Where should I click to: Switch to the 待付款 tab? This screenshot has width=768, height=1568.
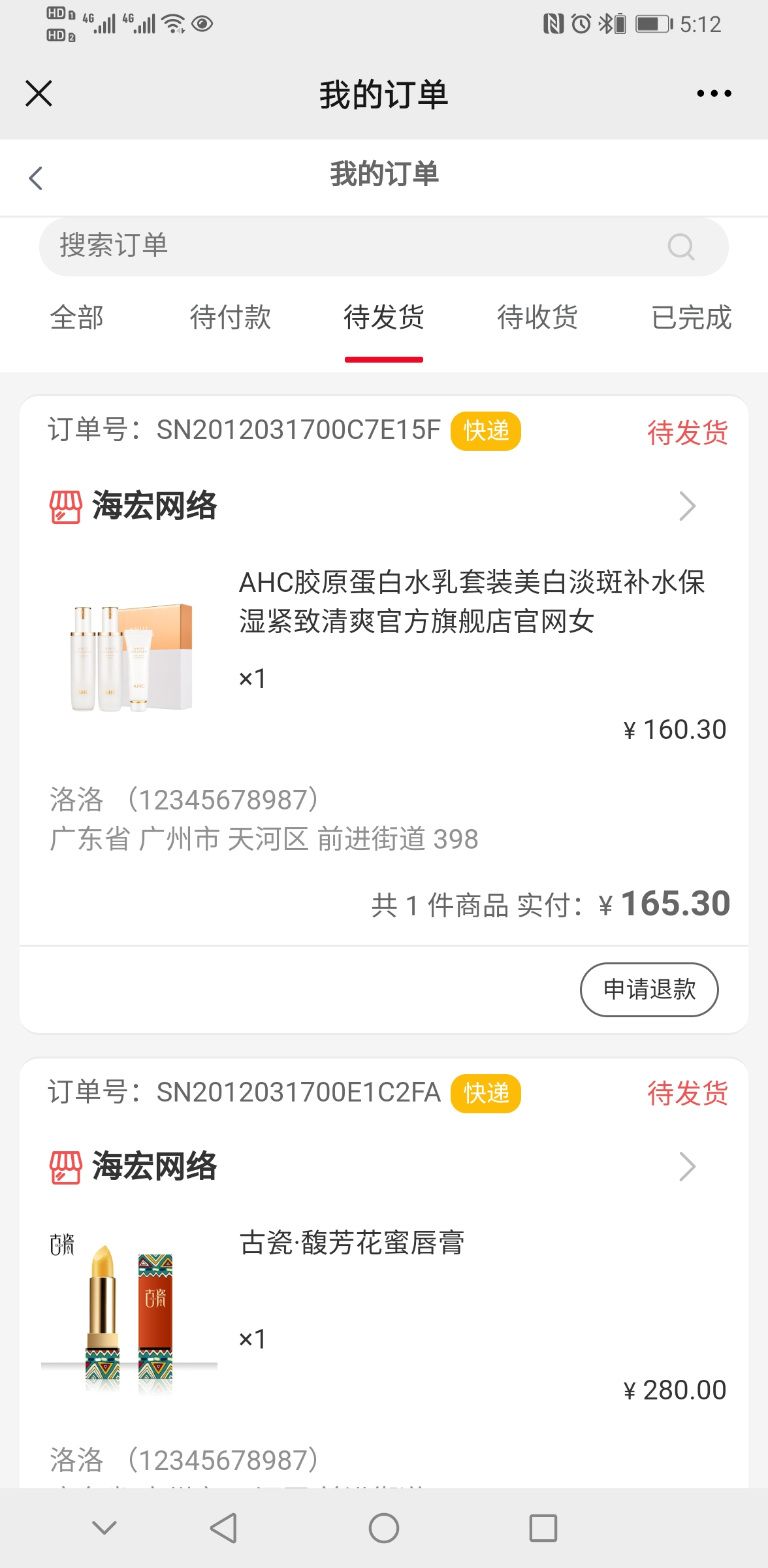click(x=231, y=318)
